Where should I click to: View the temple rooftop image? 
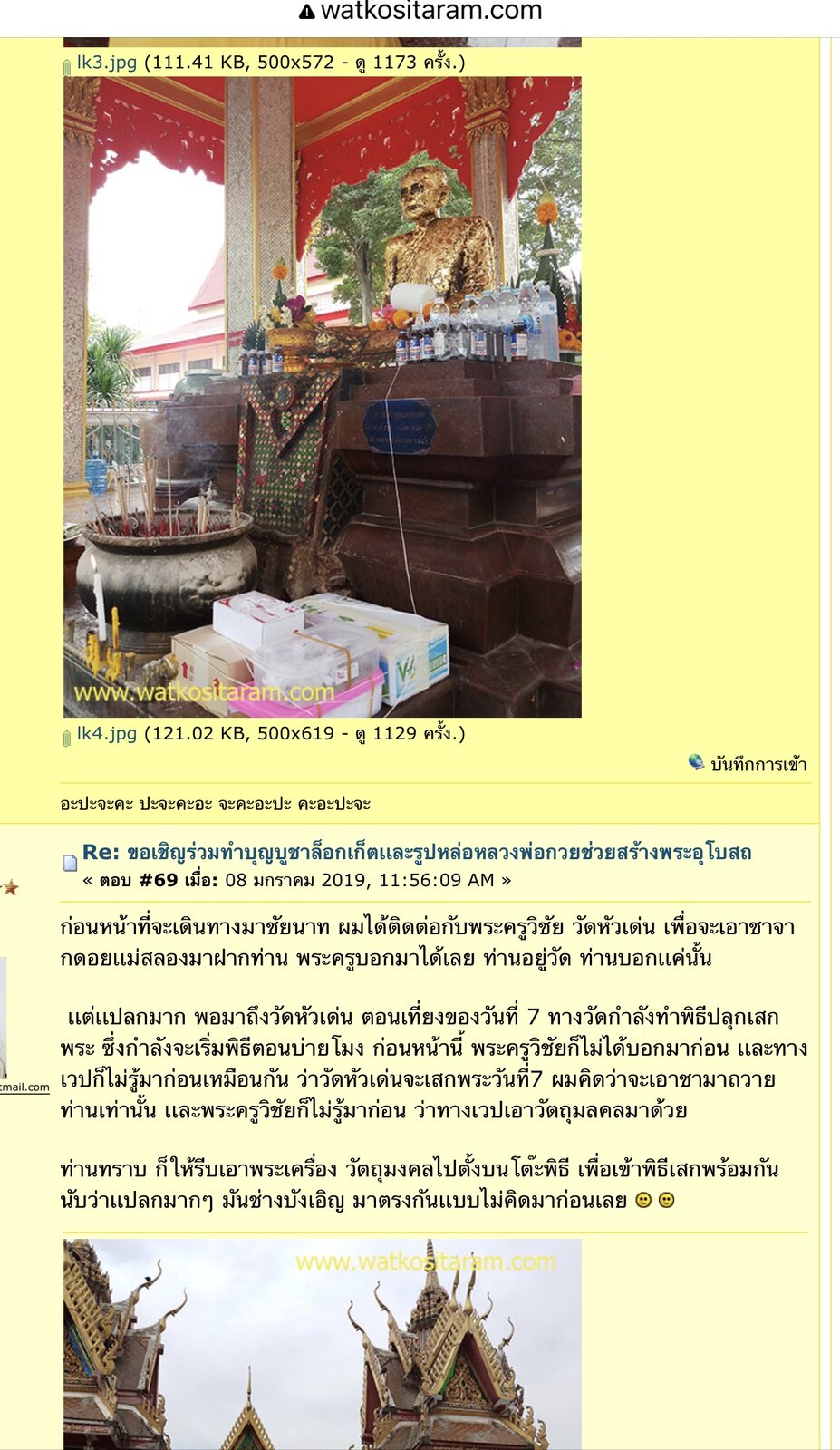323,1345
